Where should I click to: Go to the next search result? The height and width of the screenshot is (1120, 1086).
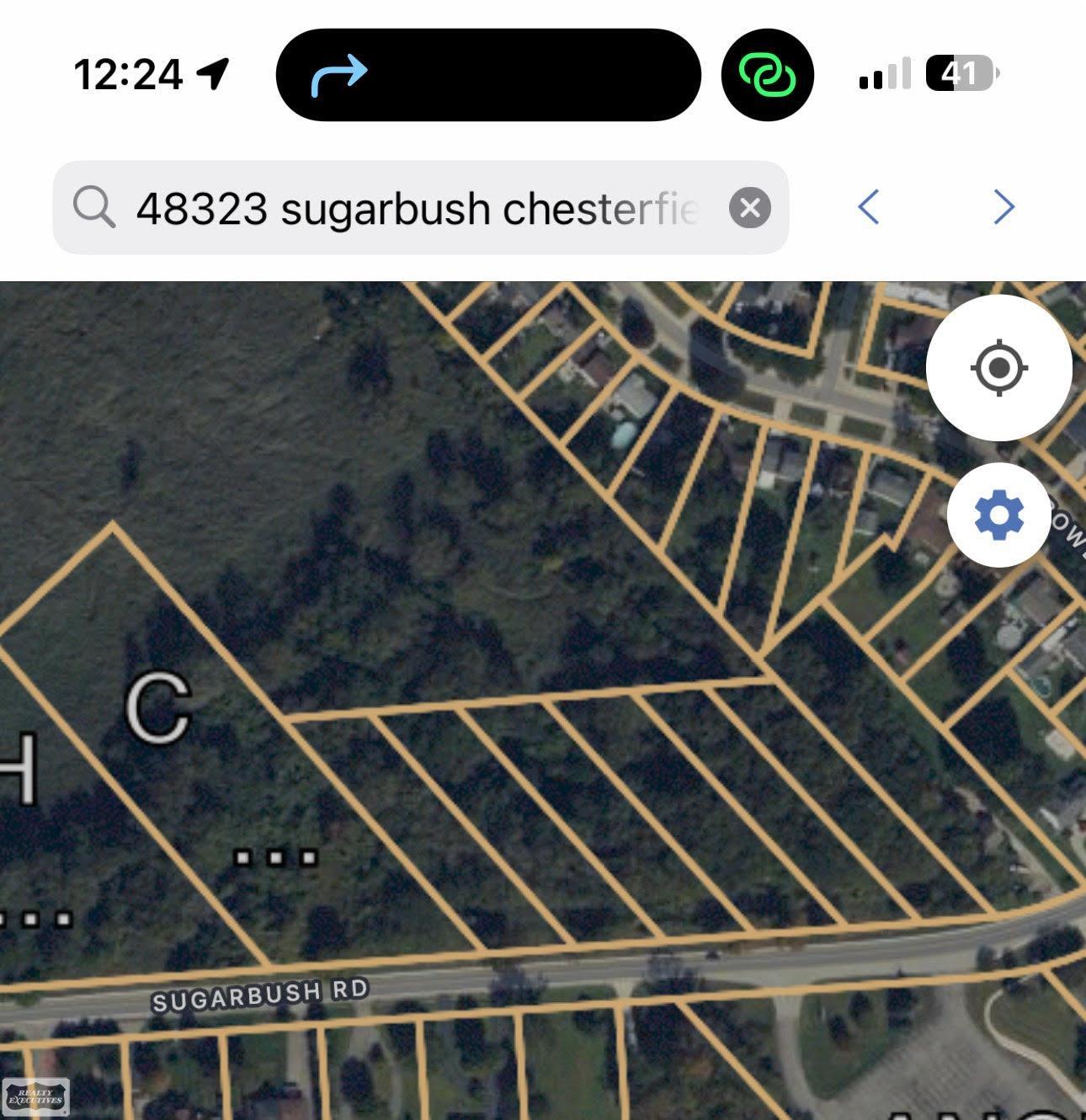pos(1003,207)
